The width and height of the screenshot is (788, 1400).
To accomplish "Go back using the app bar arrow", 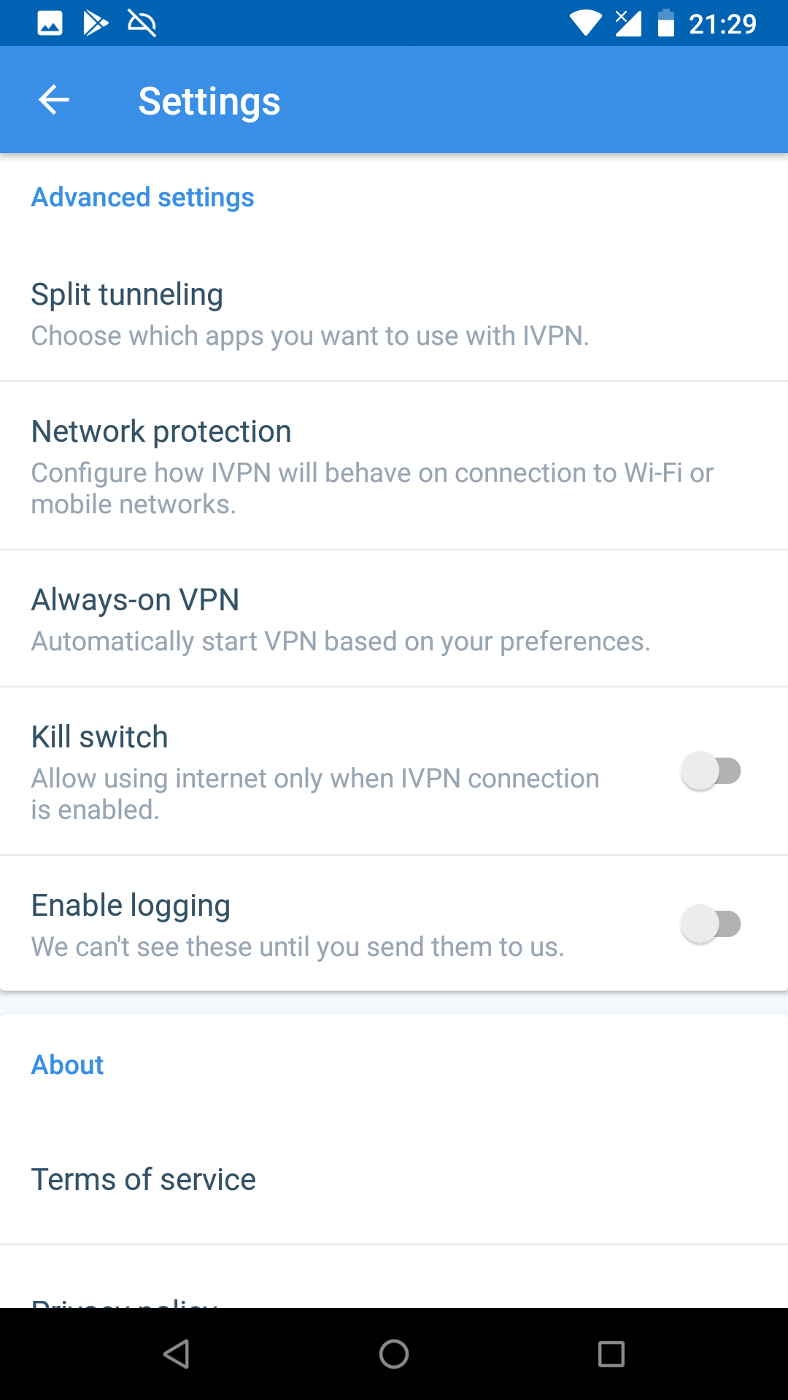I will point(54,100).
